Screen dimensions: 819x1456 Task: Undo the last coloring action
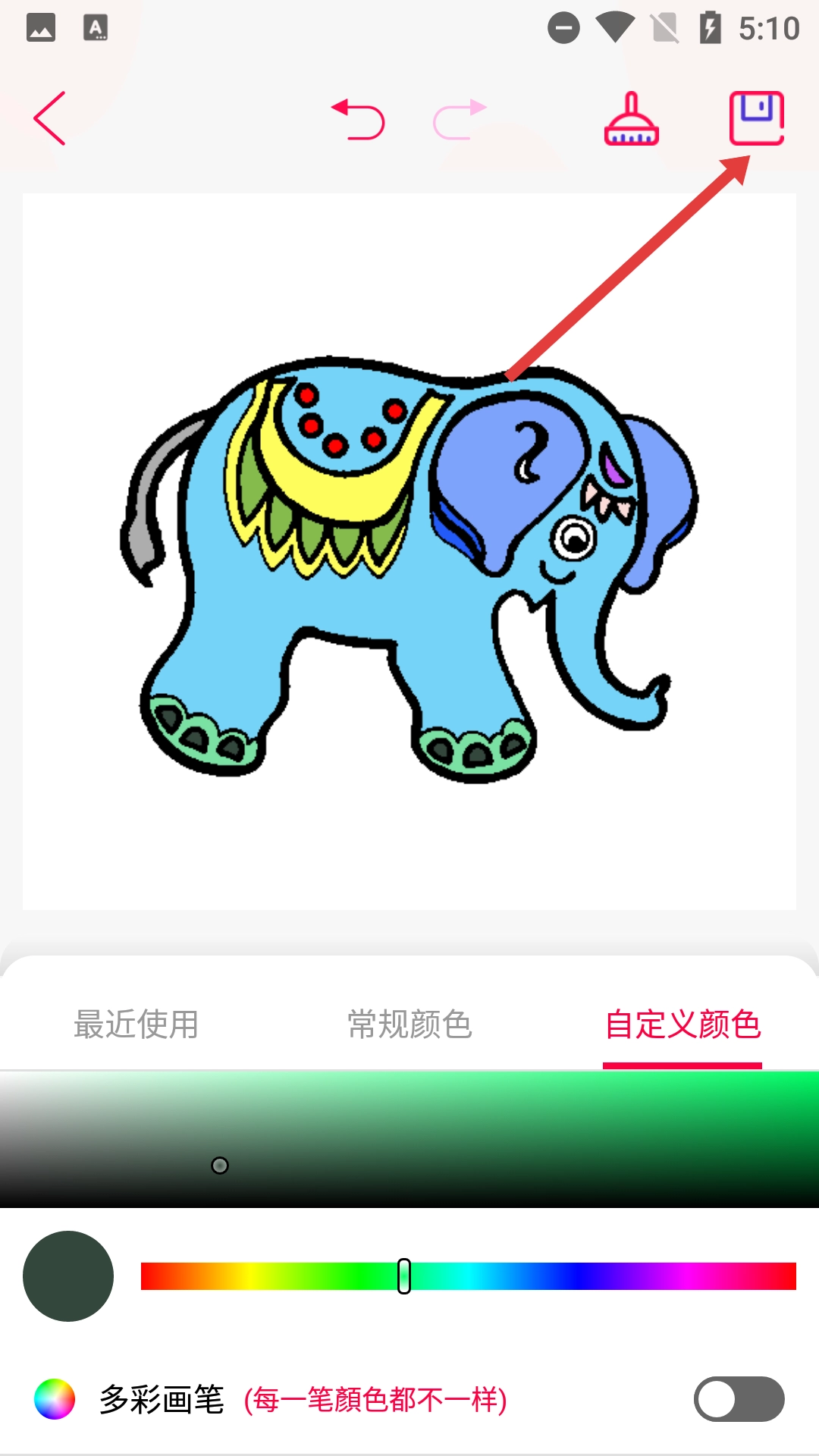coord(359,119)
